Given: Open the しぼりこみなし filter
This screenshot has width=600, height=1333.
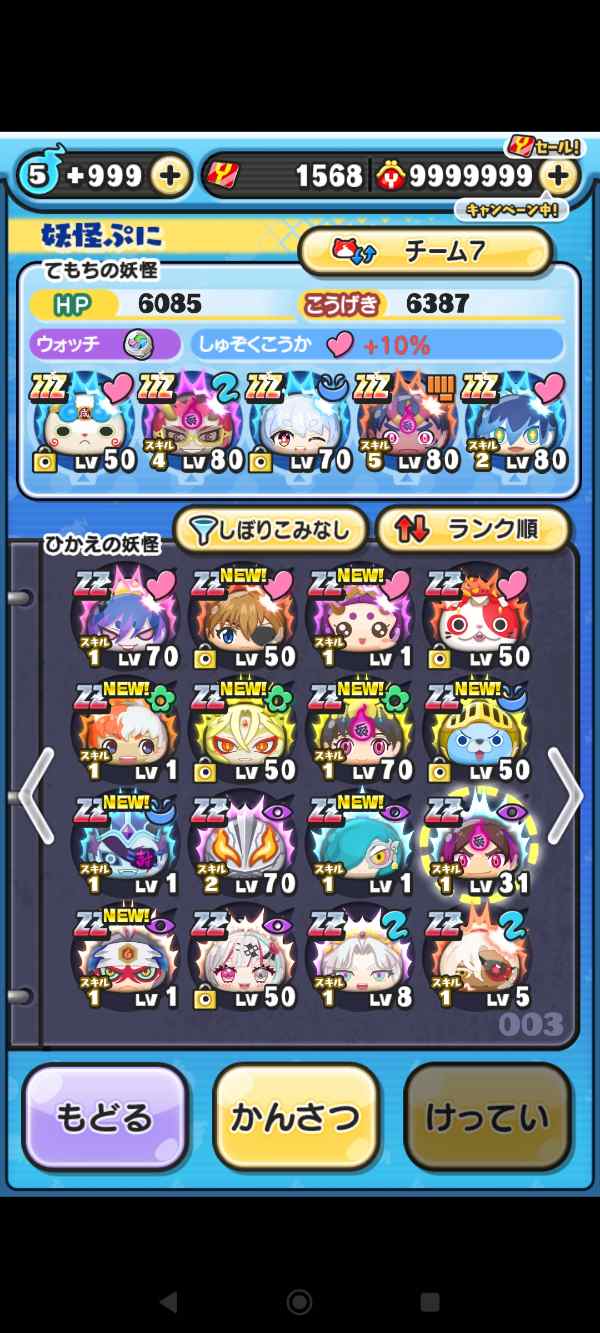Looking at the screenshot, I should click(272, 530).
